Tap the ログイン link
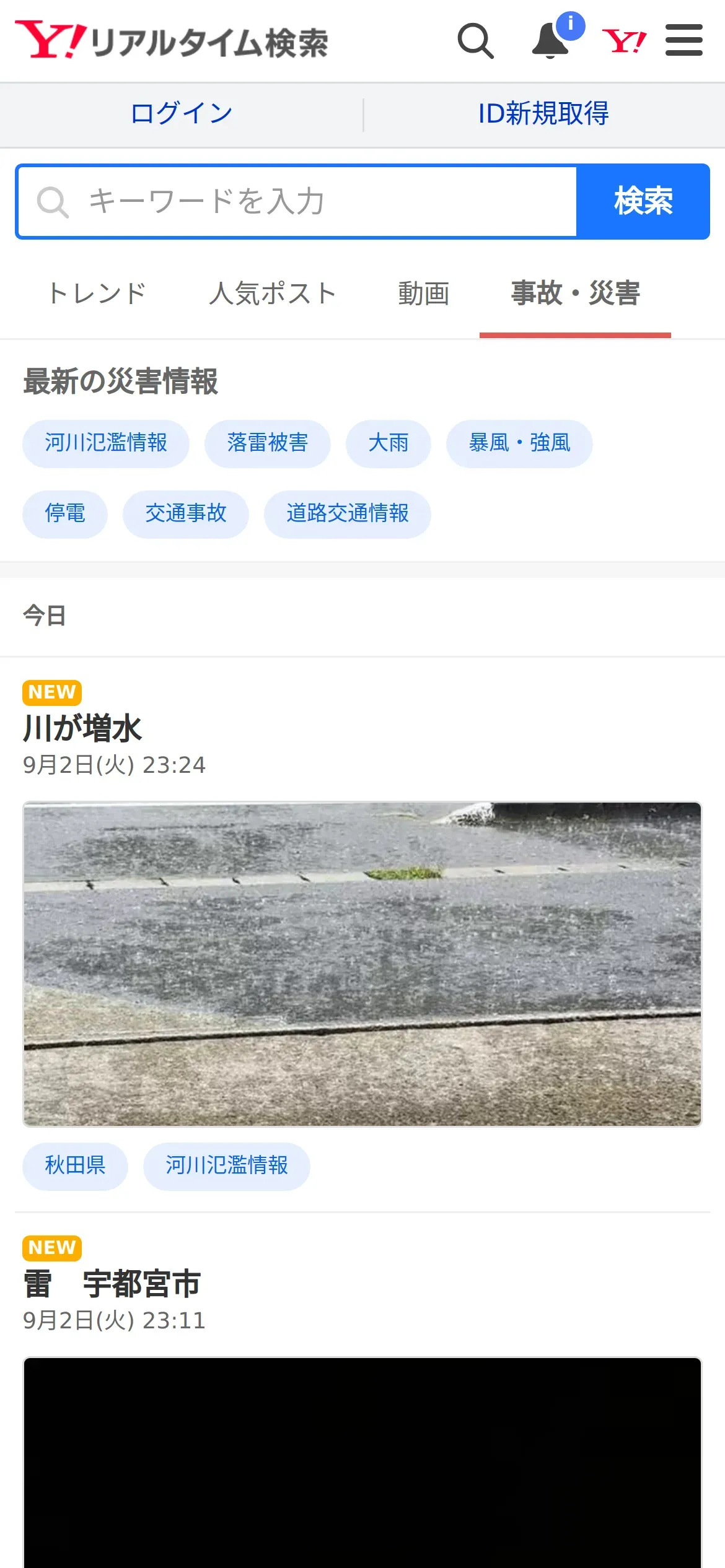Screen dimensions: 725x1568 coord(182,114)
